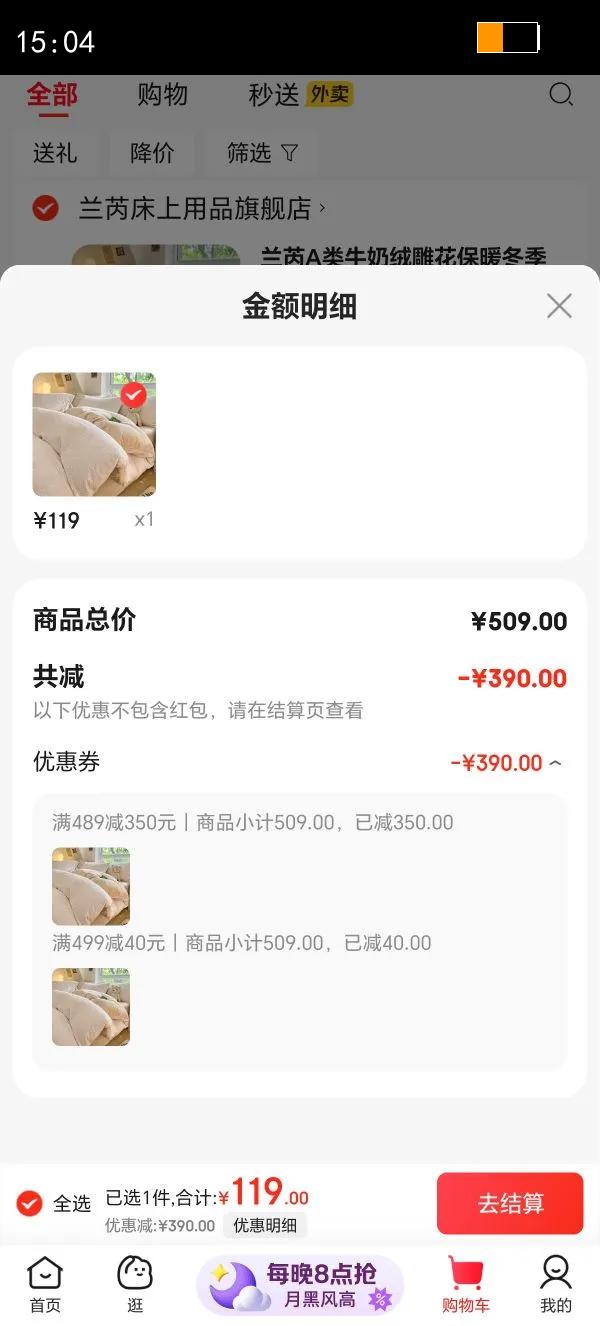This screenshot has width=600, height=1326.
Task: Open the 每晚8点抢 promotion banner
Action: pyautogui.click(x=300, y=1285)
